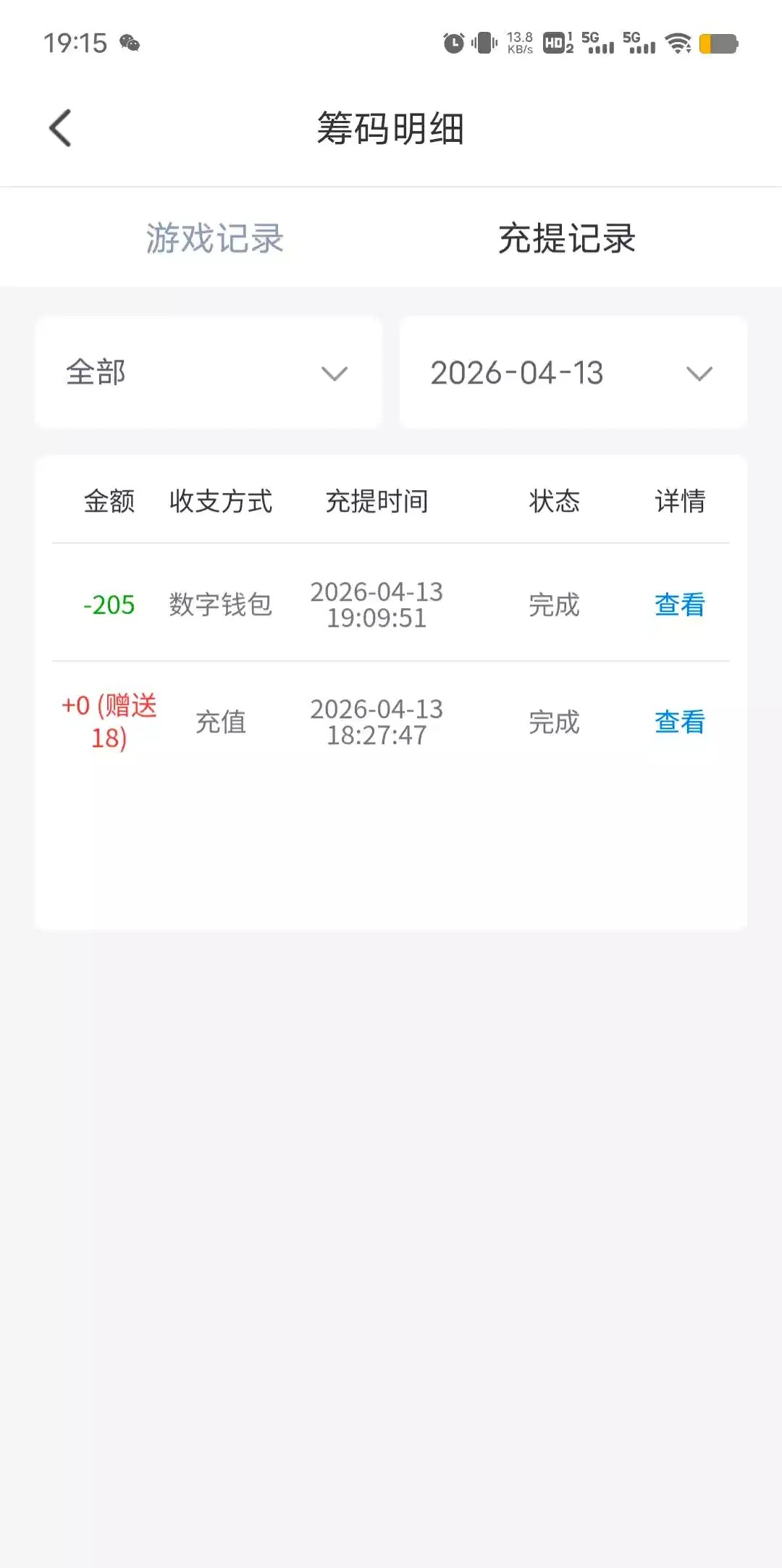This screenshot has width=782, height=1568.
Task: View details of the 充值 record
Action: (679, 722)
